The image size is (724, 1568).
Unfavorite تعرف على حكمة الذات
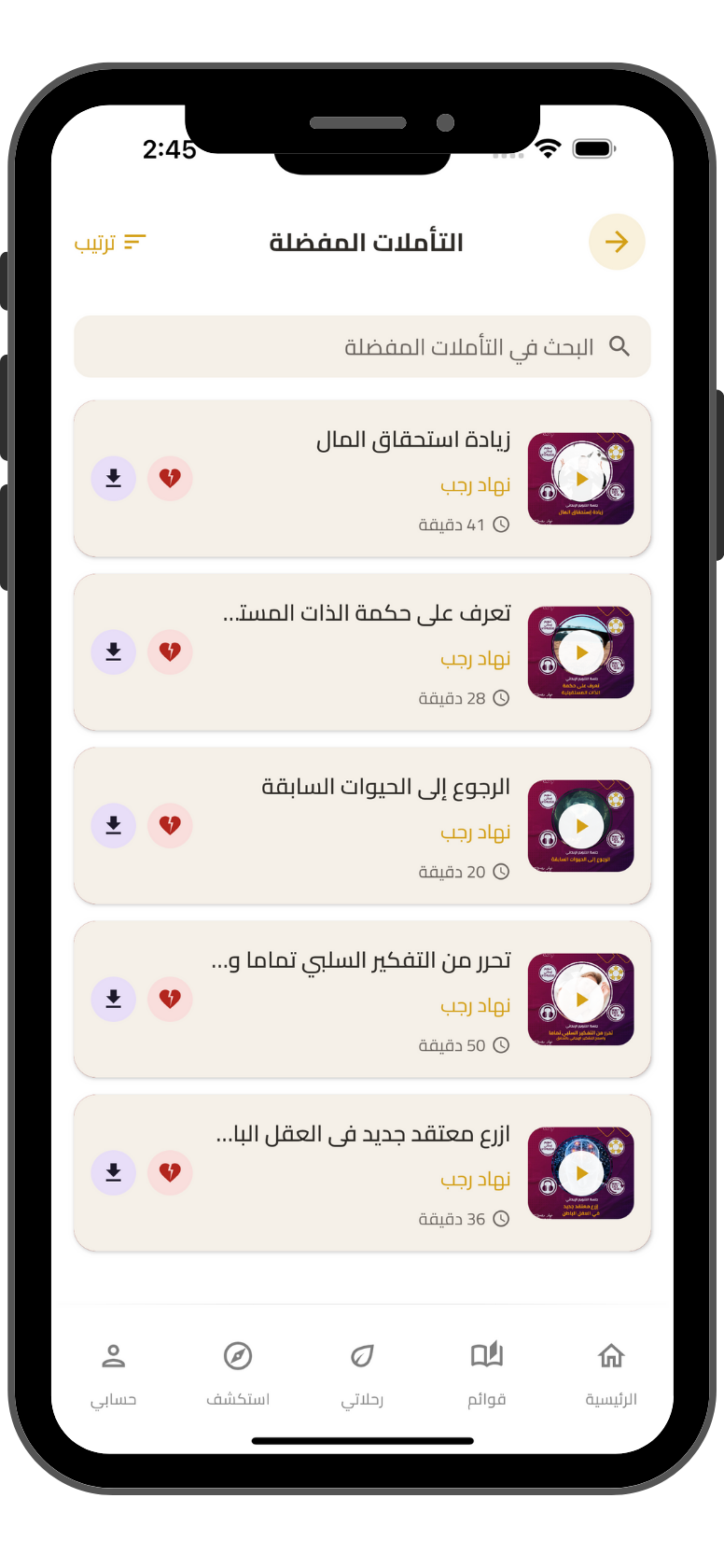click(170, 652)
